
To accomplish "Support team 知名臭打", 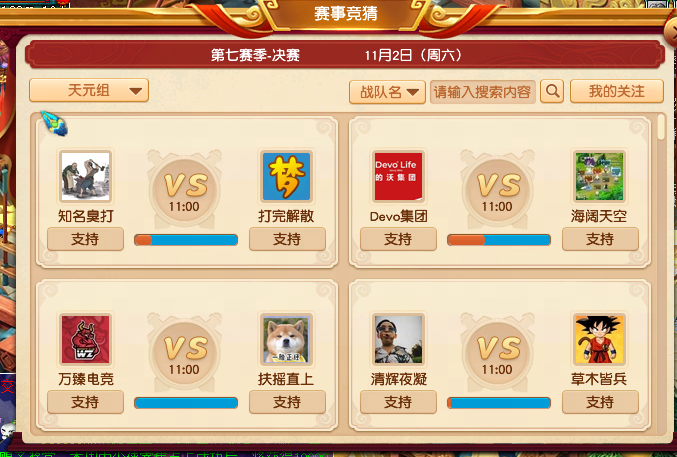I will pyautogui.click(x=85, y=239).
